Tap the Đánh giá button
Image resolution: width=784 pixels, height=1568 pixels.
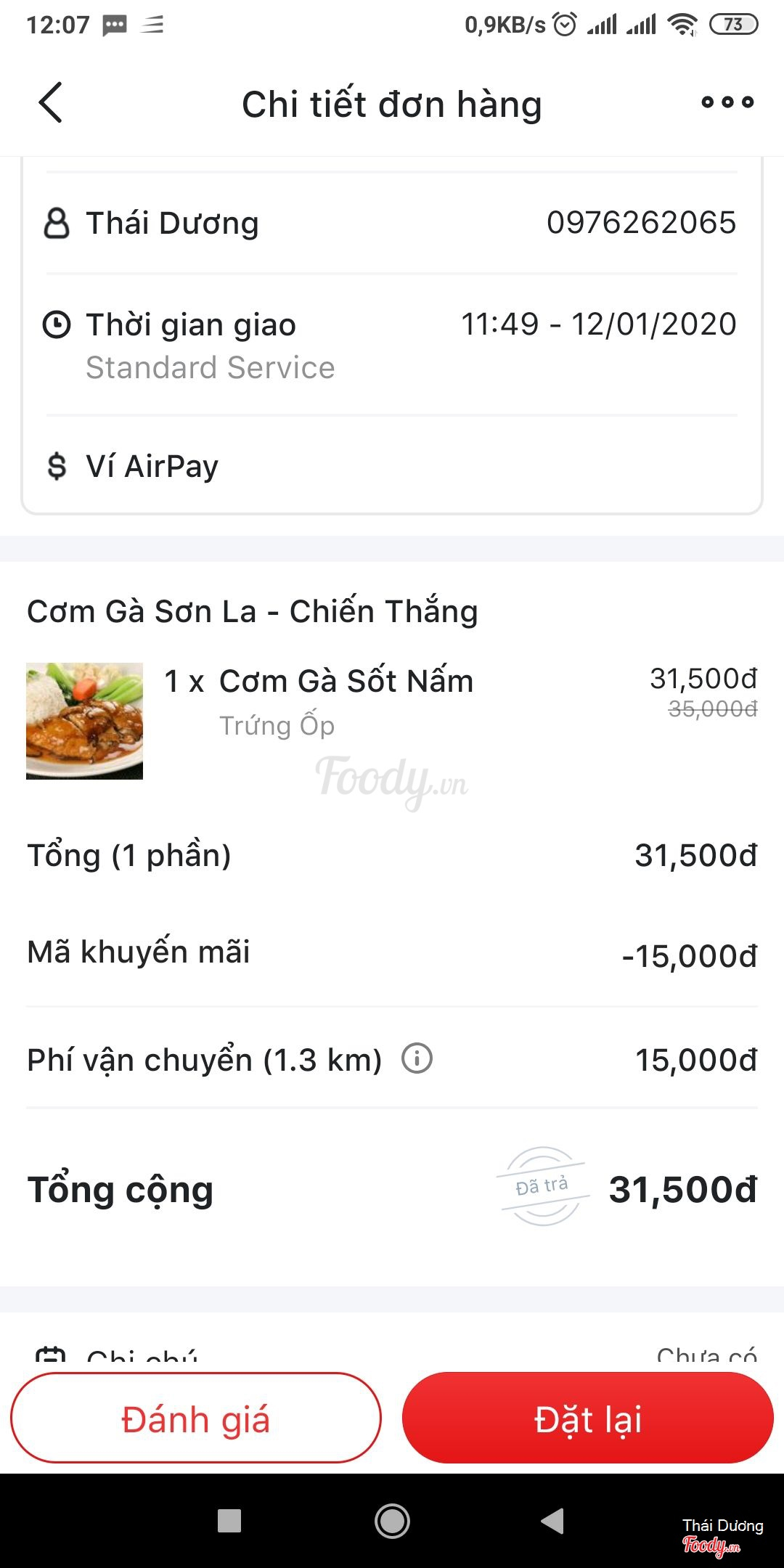[196, 1418]
